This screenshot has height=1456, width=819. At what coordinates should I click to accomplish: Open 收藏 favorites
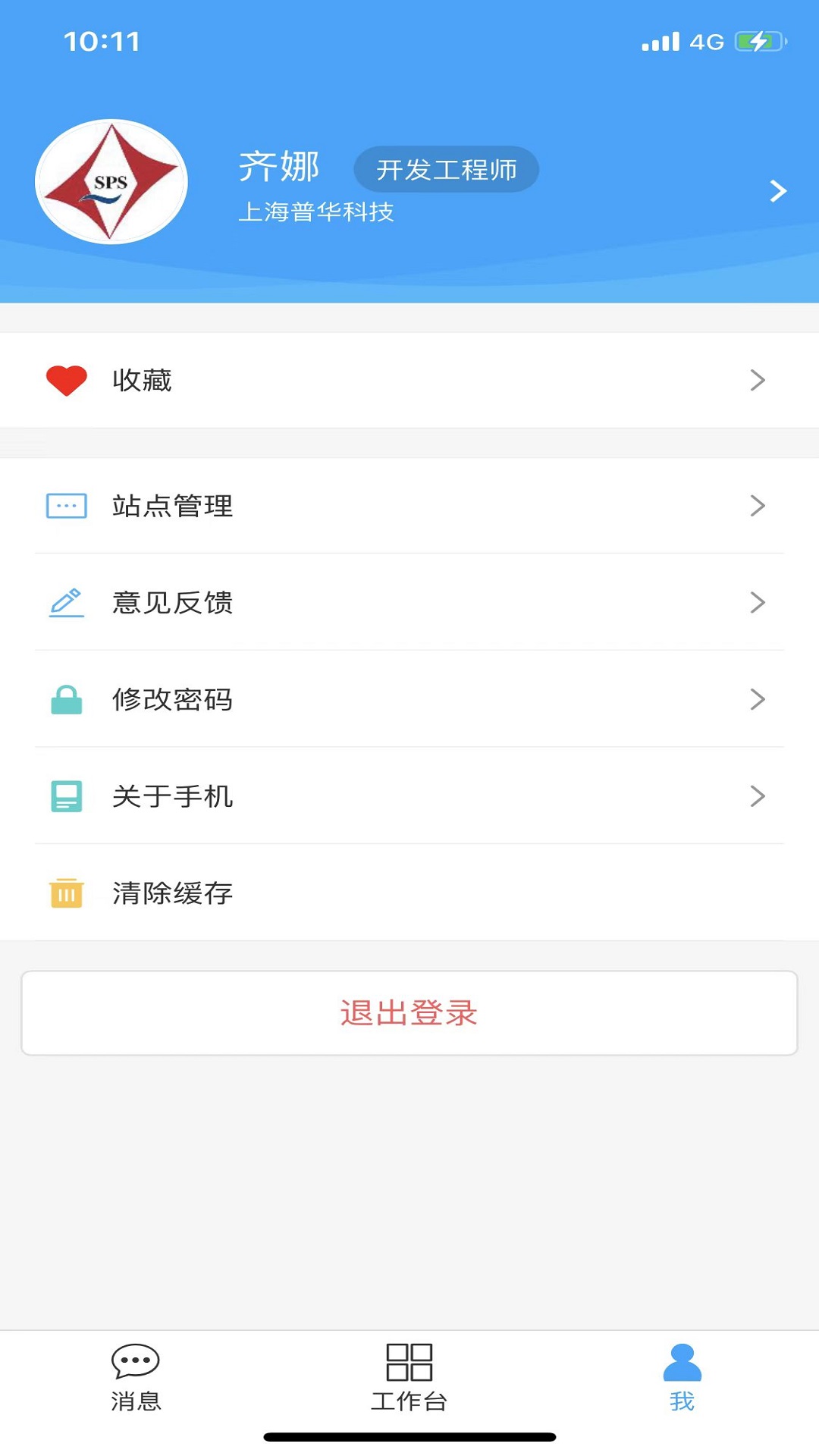click(409, 380)
